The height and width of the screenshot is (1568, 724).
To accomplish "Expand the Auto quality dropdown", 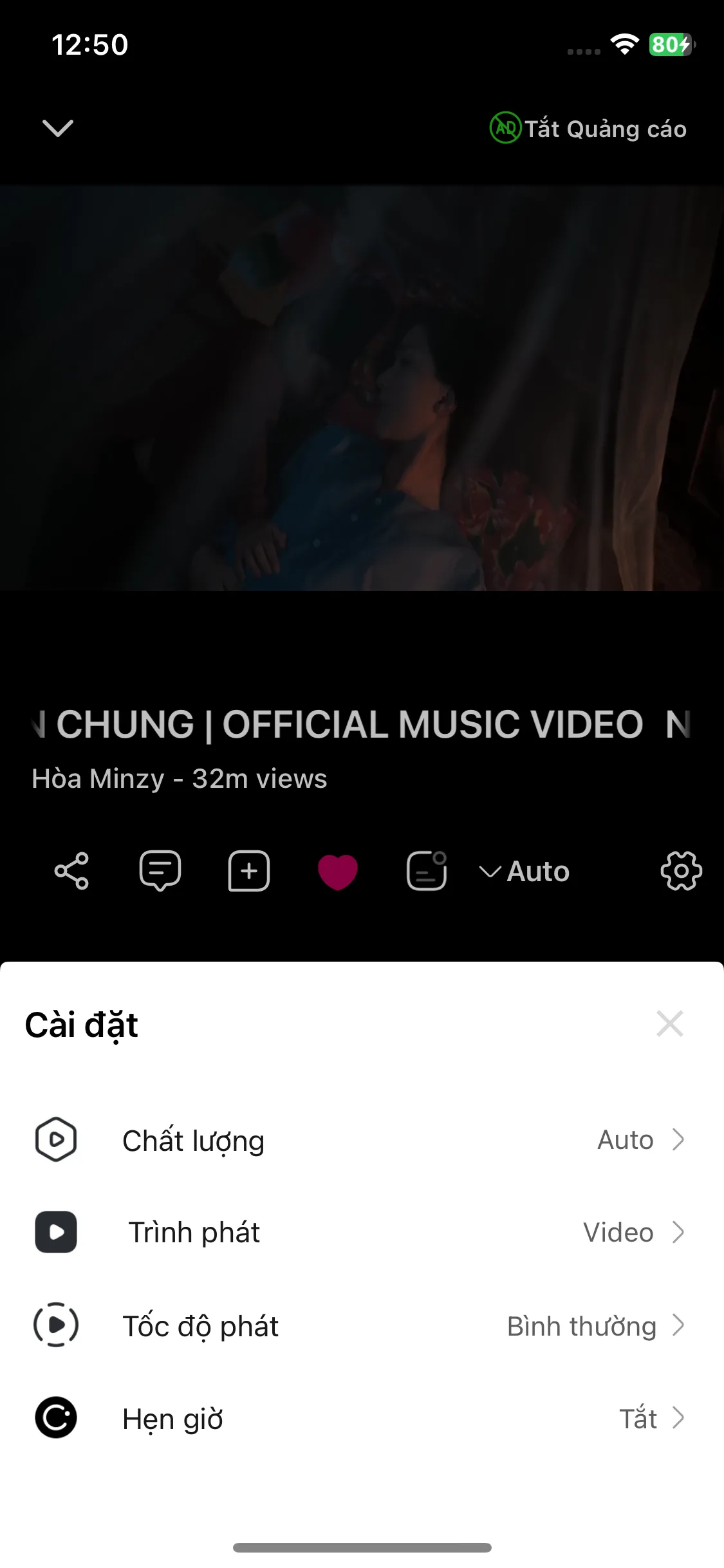I will tap(524, 872).
